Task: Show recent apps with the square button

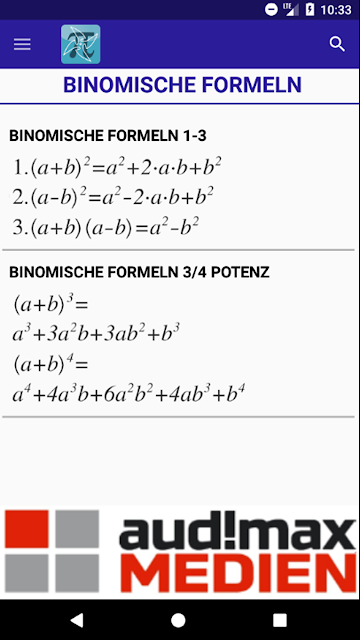Action: click(x=280, y=620)
